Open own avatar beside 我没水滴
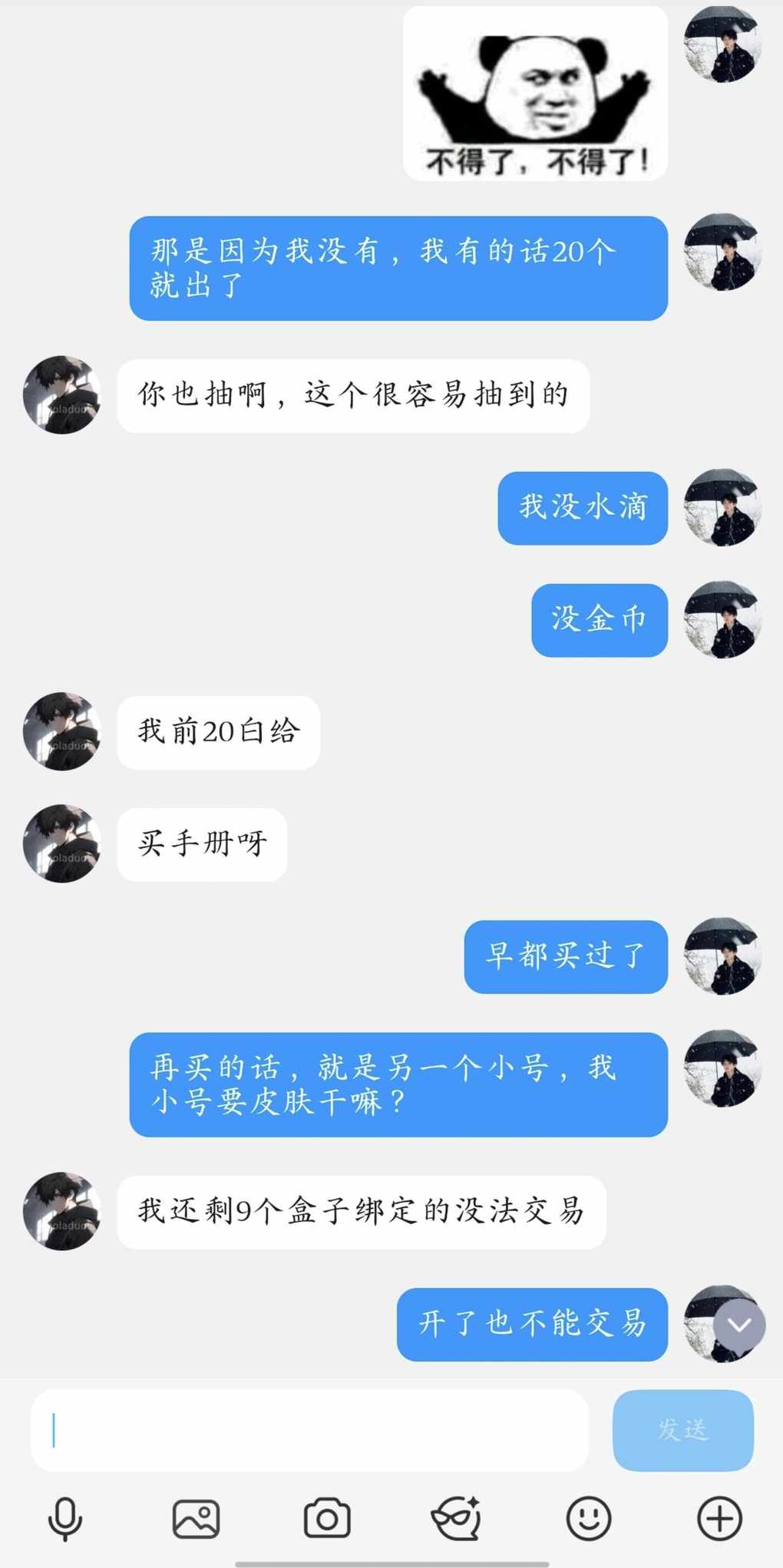This screenshot has height=1568, width=783. coord(722,507)
